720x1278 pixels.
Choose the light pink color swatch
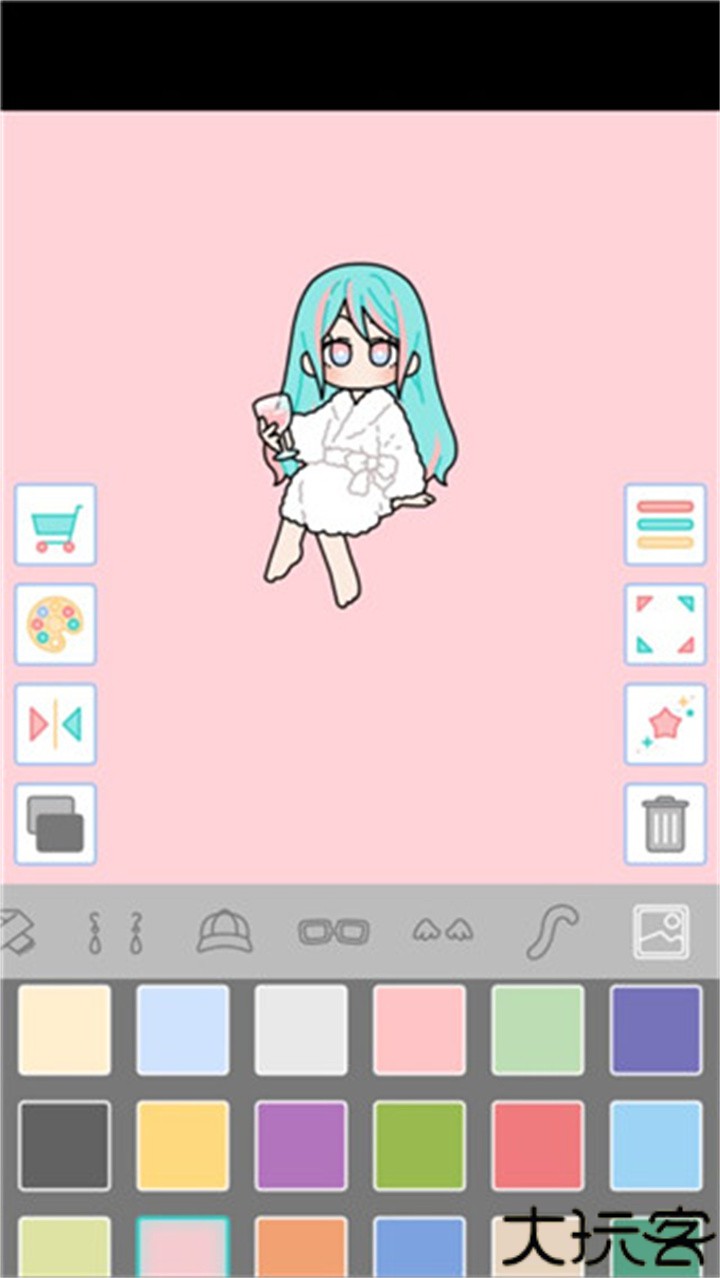(420, 1030)
